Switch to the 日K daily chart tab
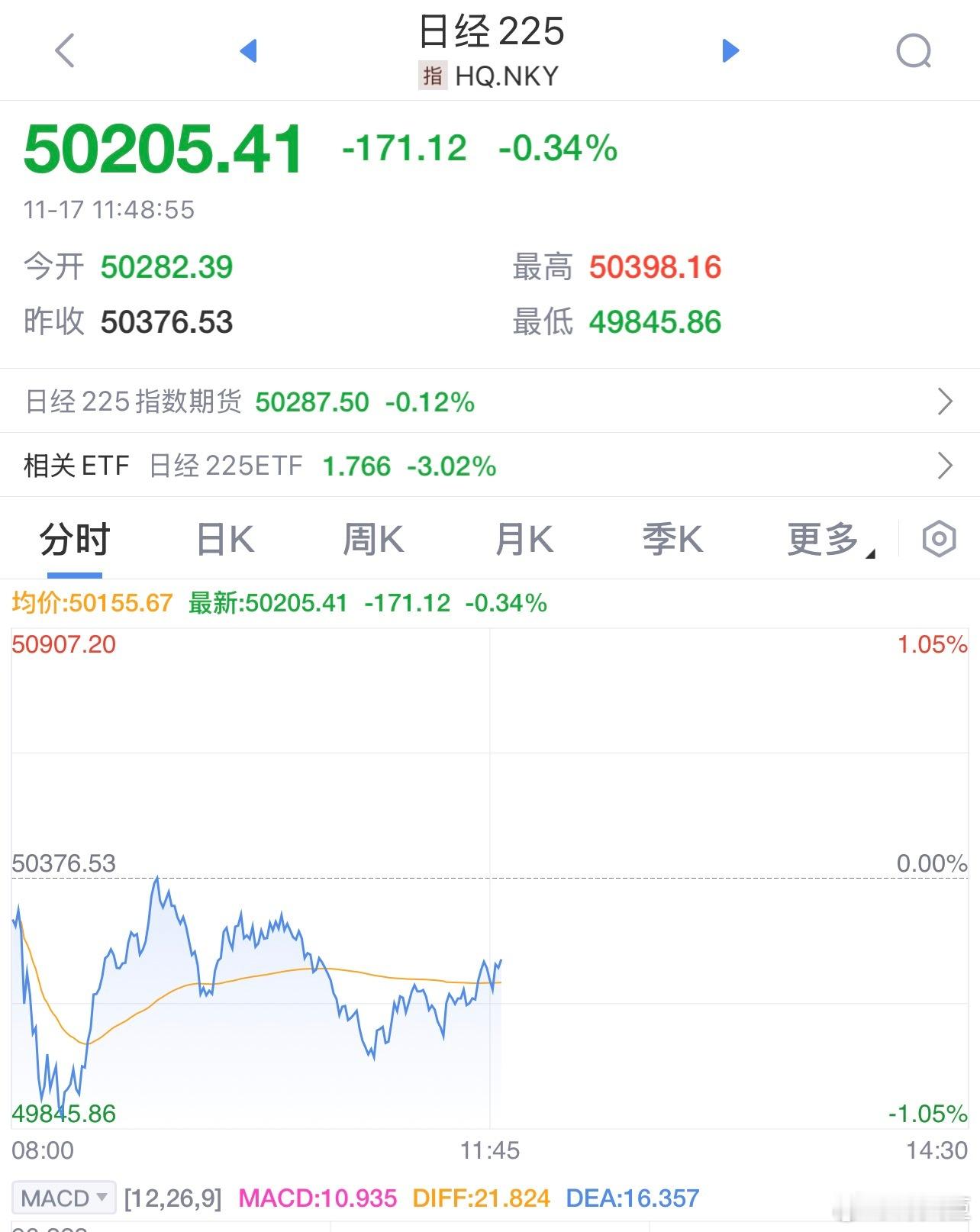Screen dimensions: 980x1232 tap(224, 538)
